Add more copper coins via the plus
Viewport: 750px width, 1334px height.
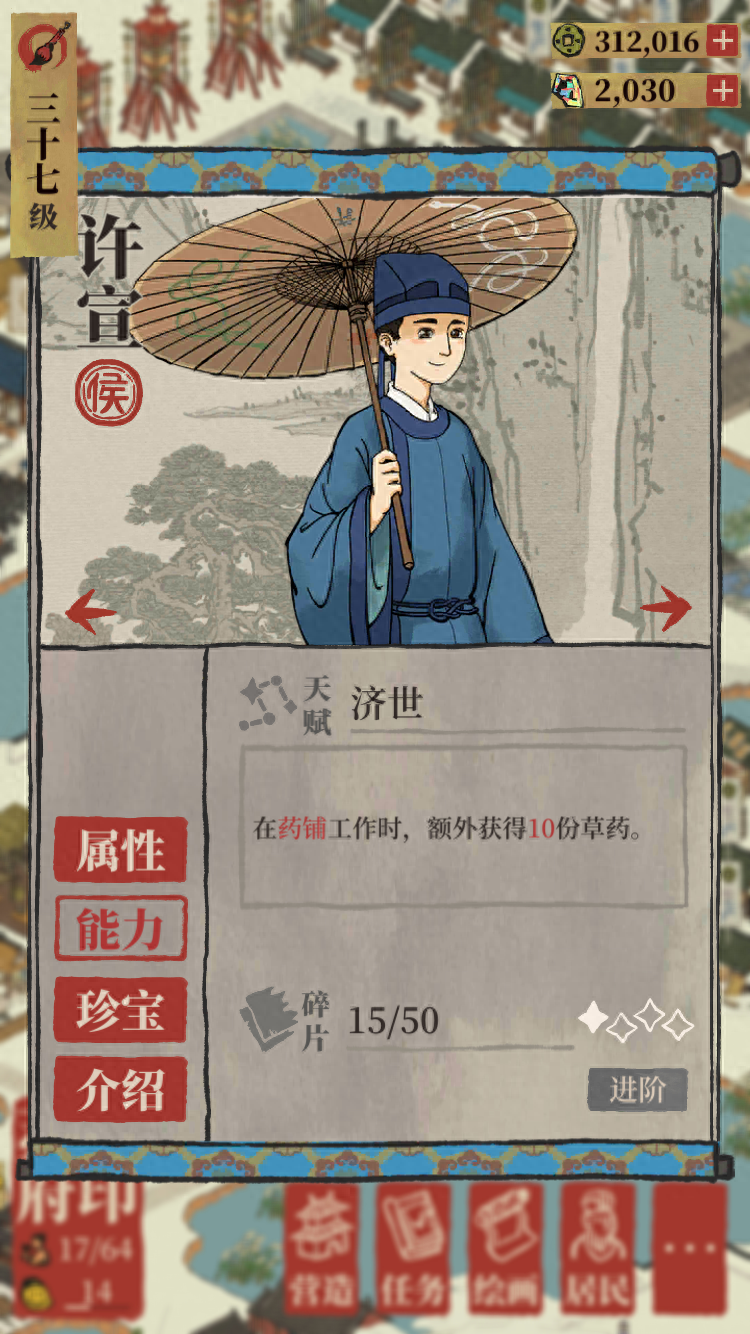coord(722,41)
